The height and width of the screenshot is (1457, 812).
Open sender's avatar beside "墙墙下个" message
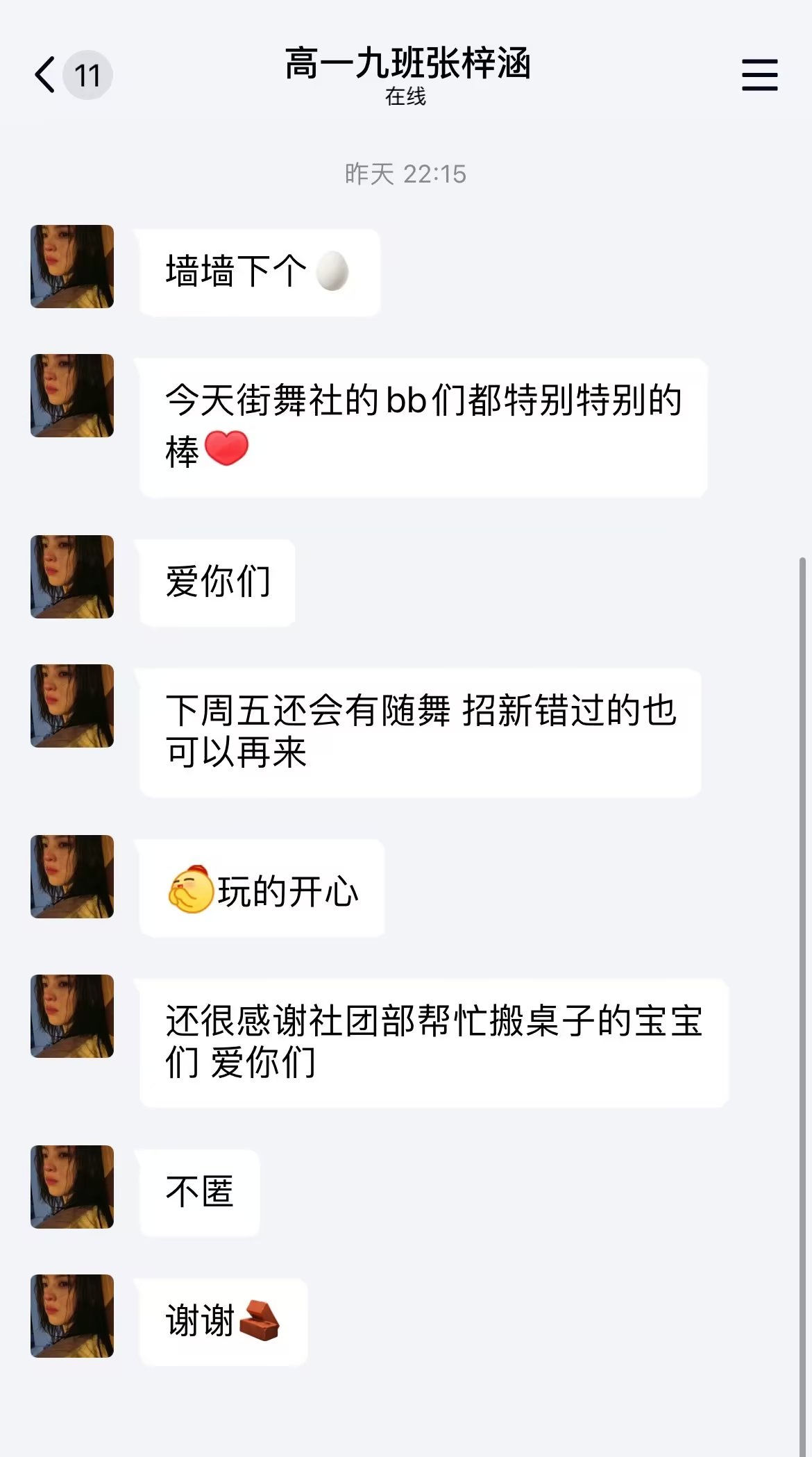pos(72,267)
